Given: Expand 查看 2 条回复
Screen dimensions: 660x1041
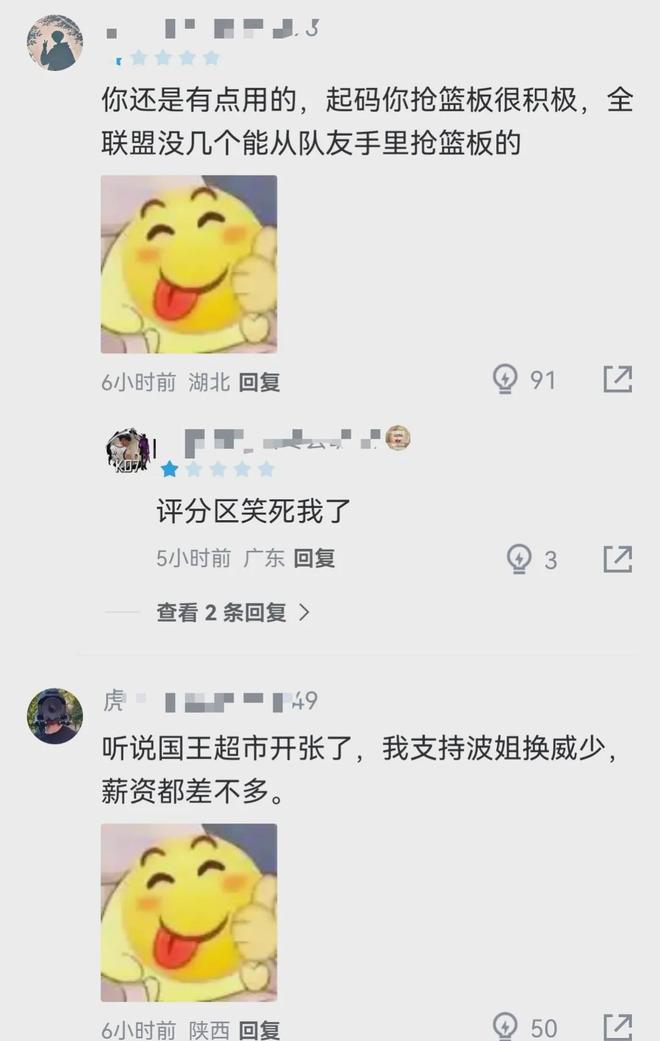Looking at the screenshot, I should 233,612.
